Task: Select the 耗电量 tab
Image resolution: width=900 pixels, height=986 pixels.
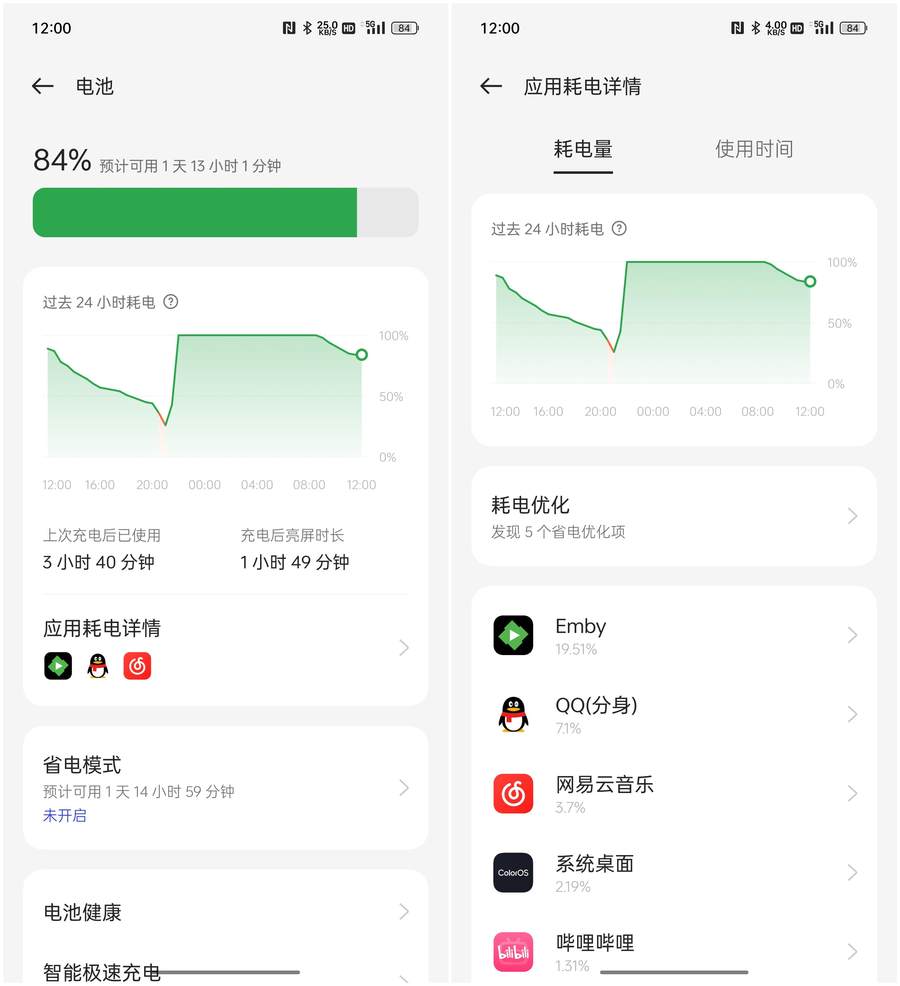Action: pyautogui.click(x=583, y=149)
